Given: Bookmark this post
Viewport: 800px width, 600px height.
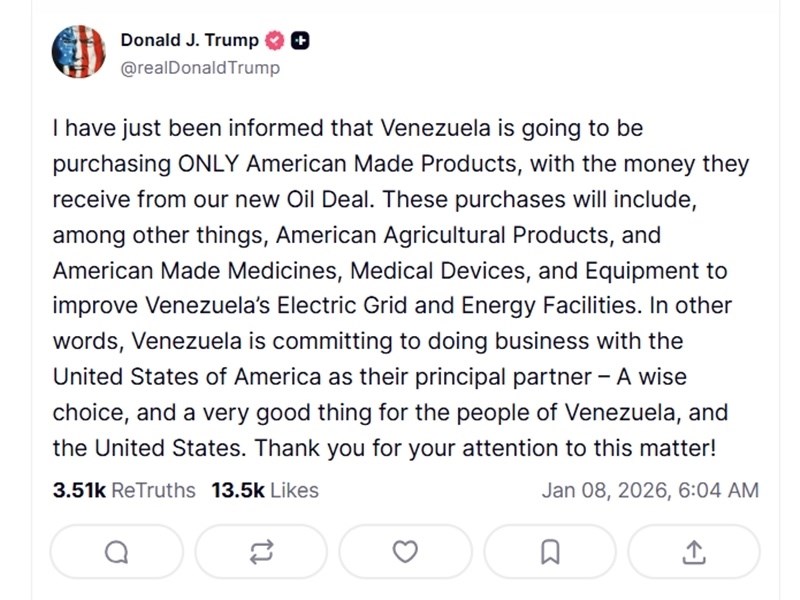Looking at the screenshot, I should coord(550,551).
